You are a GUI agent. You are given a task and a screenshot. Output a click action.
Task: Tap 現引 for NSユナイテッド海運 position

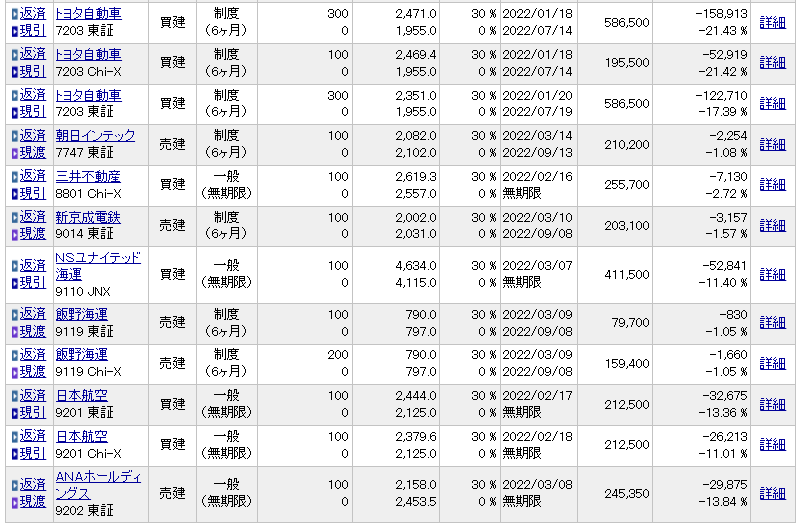click(33, 283)
